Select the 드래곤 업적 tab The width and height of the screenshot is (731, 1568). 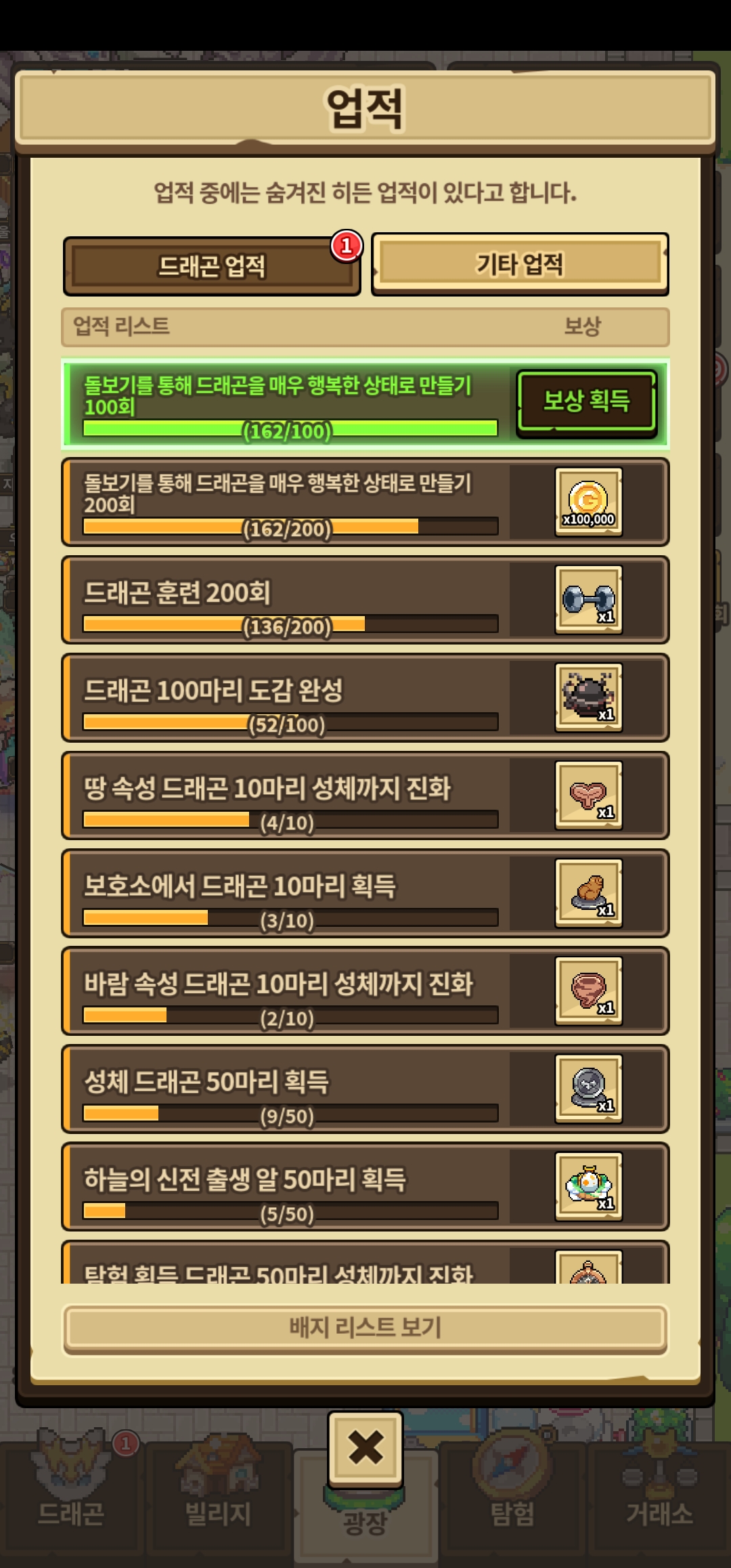(211, 266)
